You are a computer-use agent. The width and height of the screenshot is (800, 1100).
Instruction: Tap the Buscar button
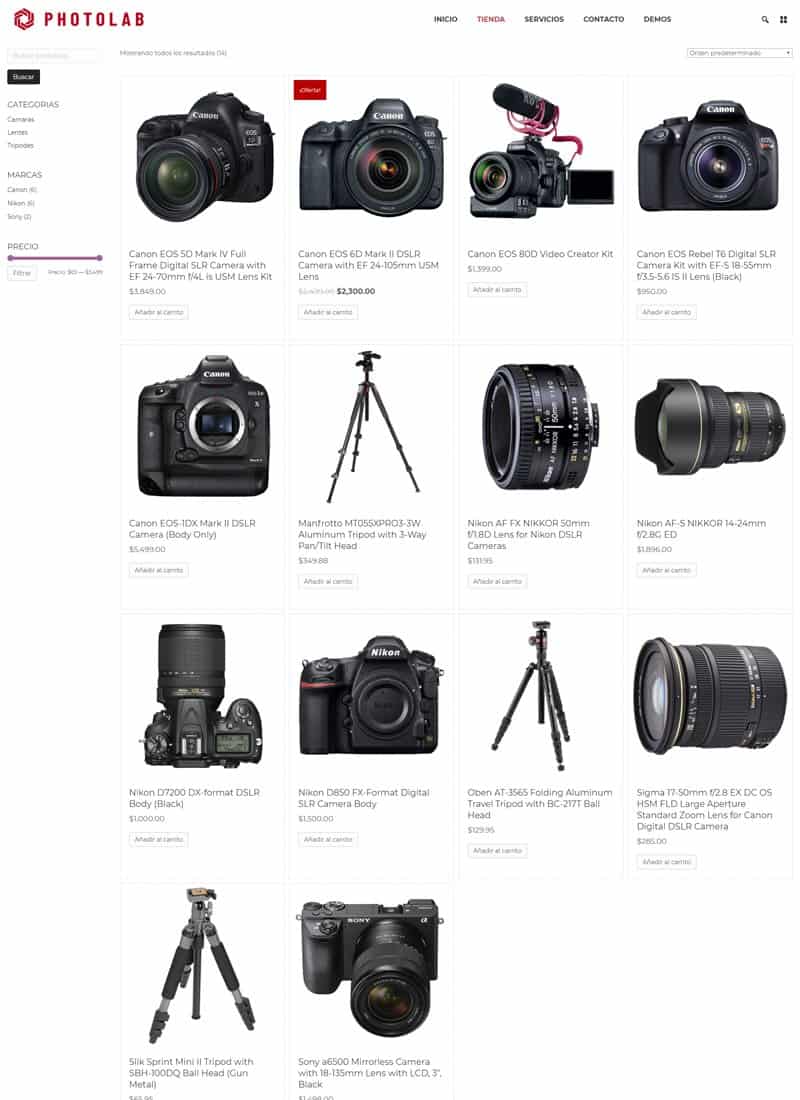[x=23, y=77]
